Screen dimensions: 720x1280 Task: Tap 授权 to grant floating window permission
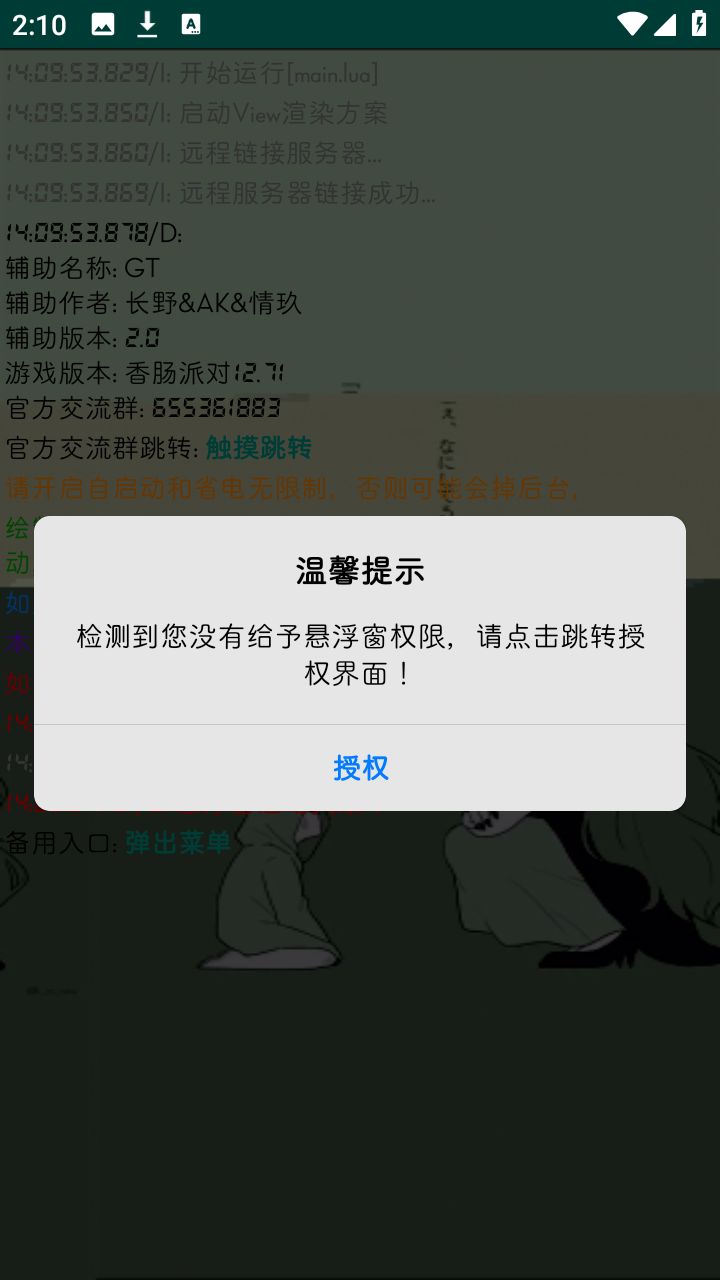[x=360, y=768]
